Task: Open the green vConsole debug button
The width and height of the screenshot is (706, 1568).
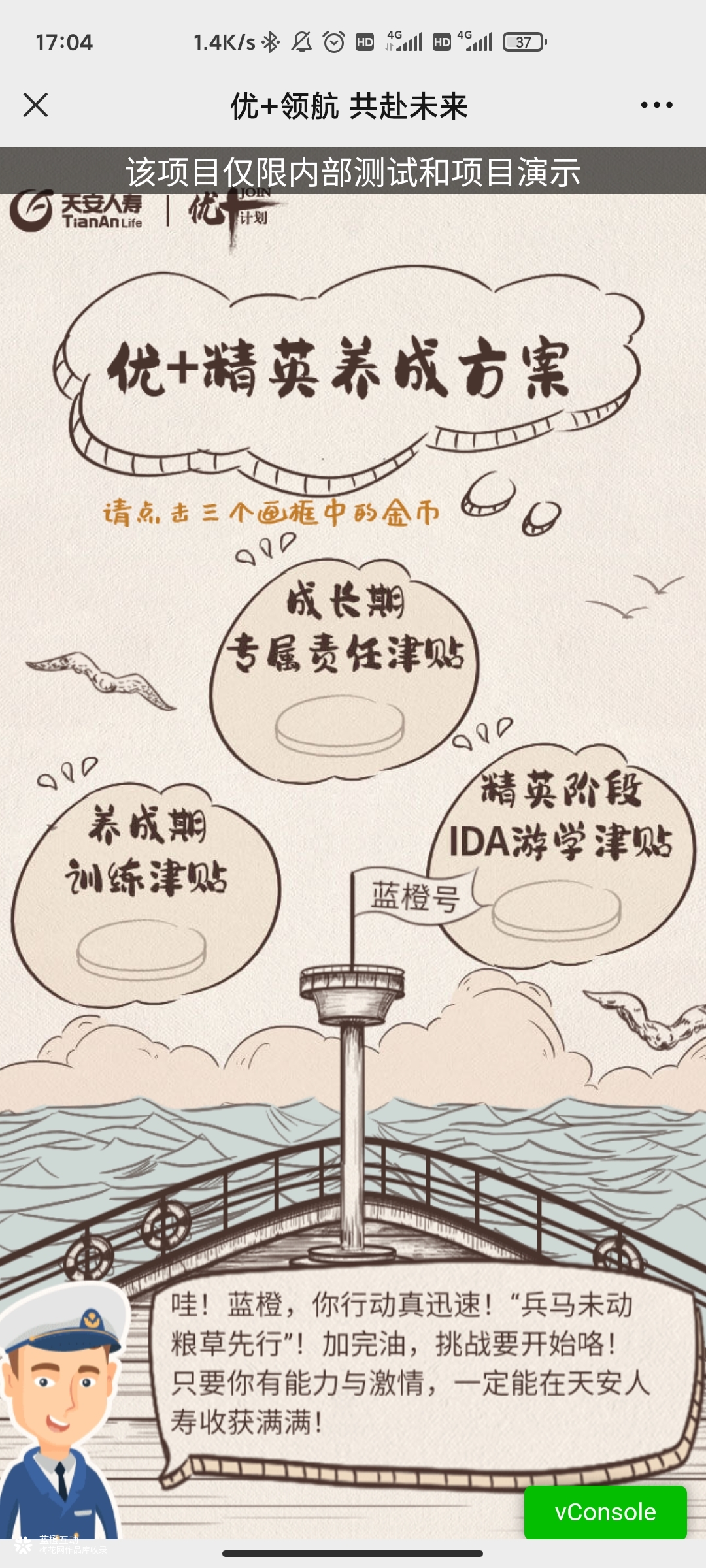Action: tap(605, 1512)
